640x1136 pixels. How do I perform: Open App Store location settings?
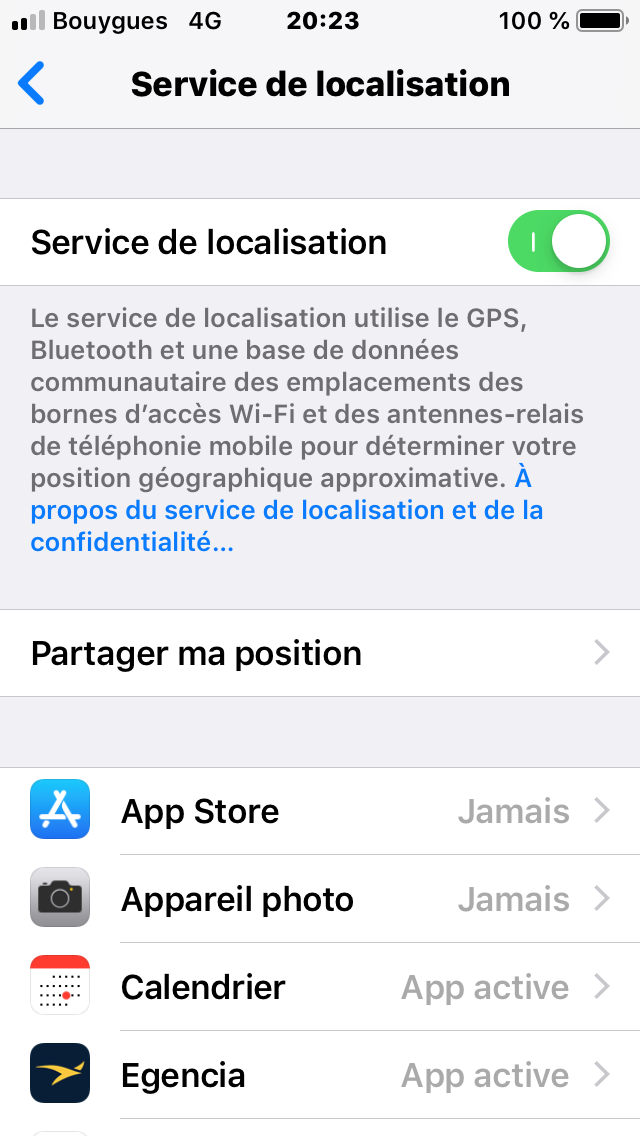click(320, 811)
